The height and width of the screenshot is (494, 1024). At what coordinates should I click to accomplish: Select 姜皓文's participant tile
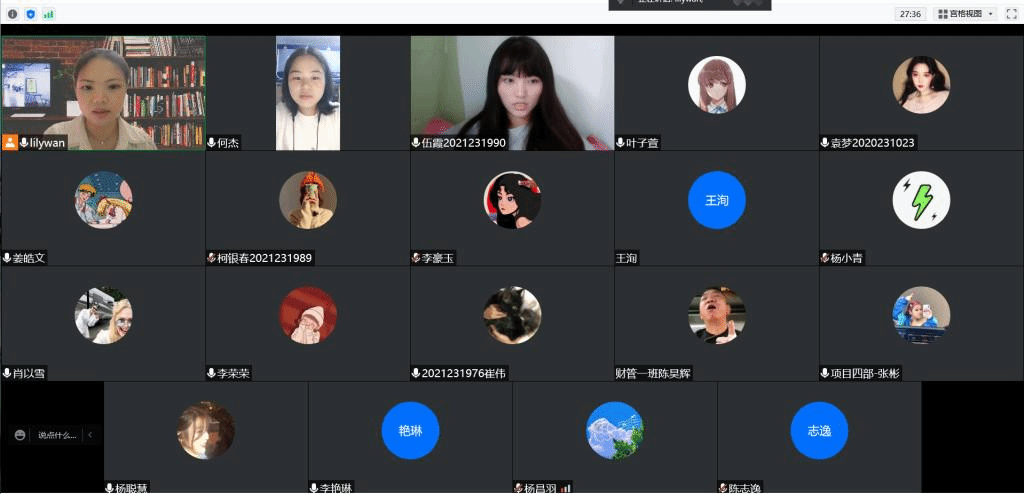(103, 208)
